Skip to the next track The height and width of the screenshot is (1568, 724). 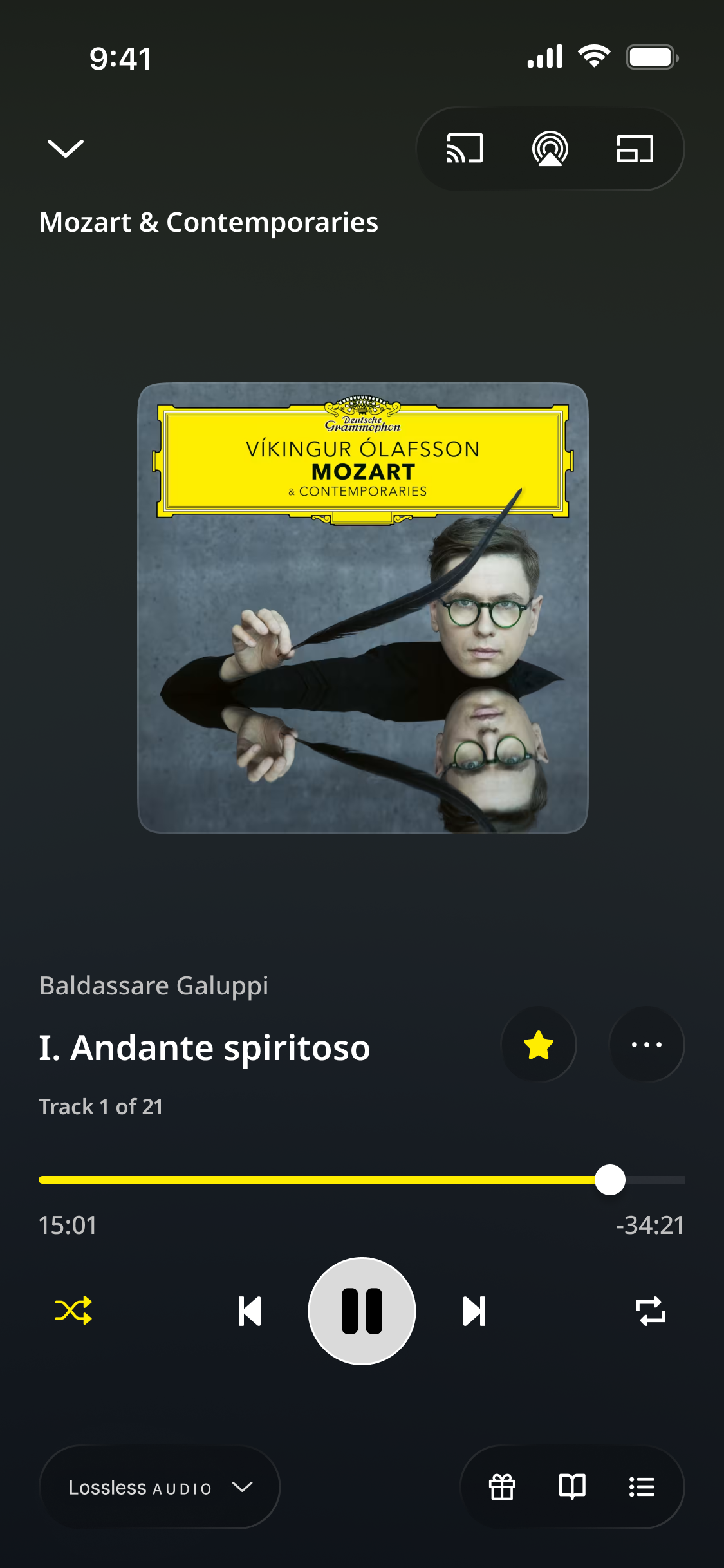pyautogui.click(x=474, y=1311)
